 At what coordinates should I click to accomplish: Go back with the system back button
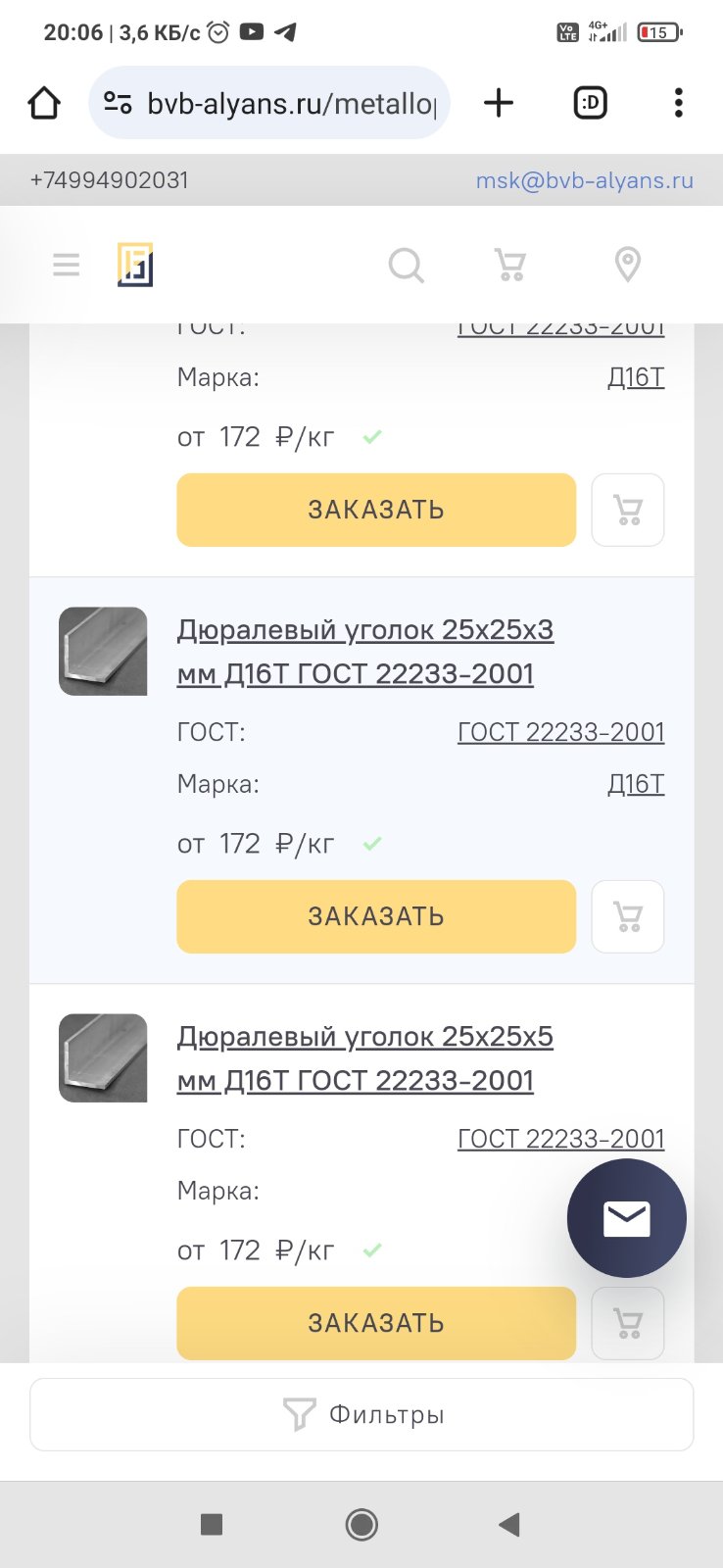(508, 1524)
